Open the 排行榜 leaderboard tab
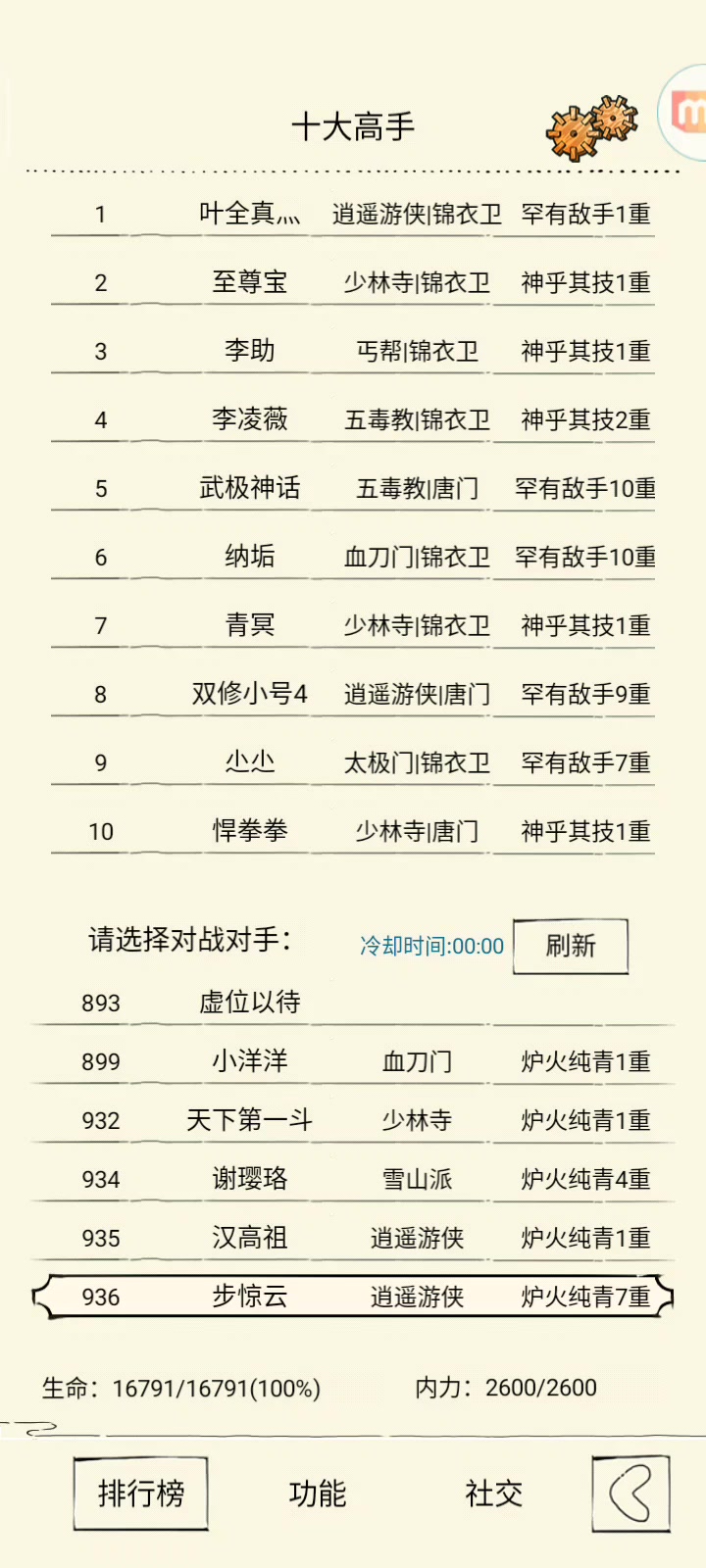 141,1494
